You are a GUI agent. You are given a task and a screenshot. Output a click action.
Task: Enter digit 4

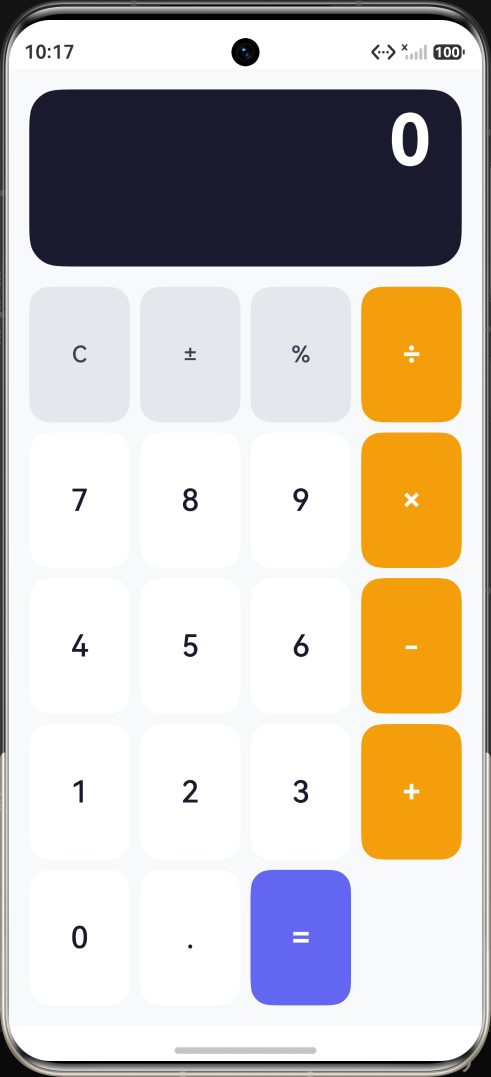[x=80, y=646]
